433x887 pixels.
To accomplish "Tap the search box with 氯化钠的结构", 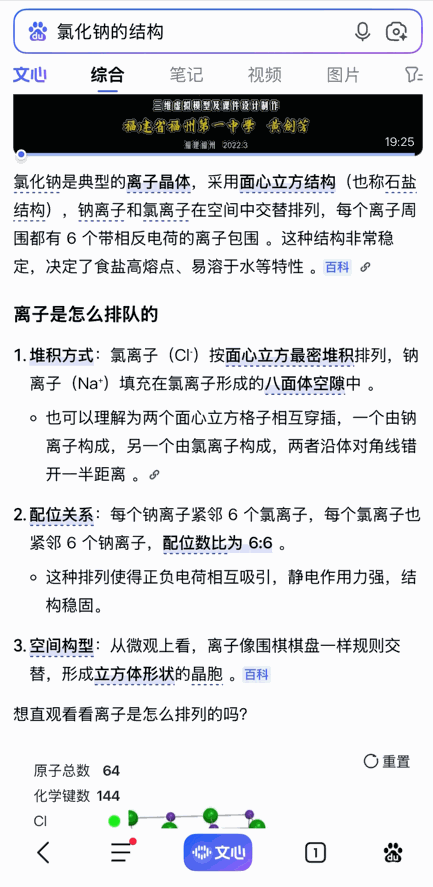I will tap(201, 32).
